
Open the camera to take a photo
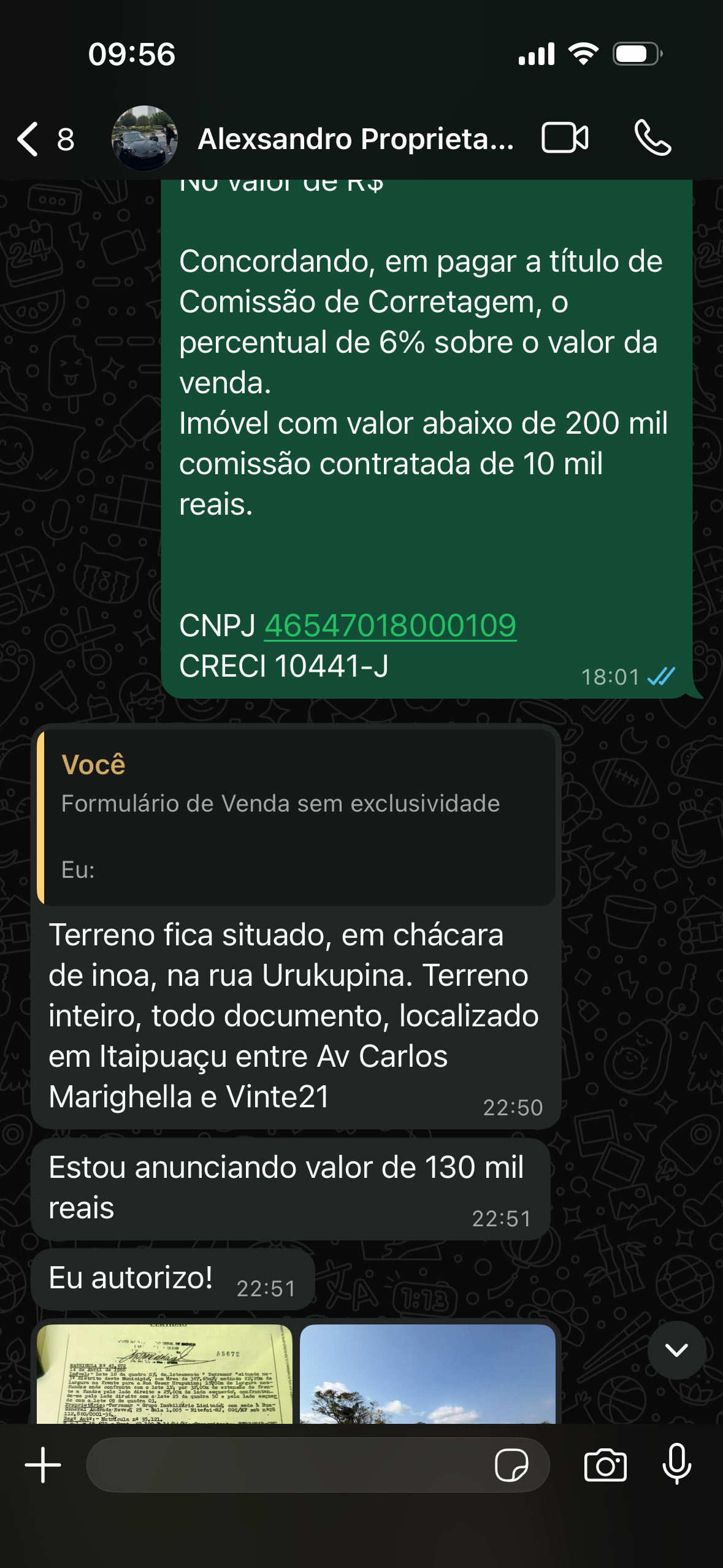605,1465
